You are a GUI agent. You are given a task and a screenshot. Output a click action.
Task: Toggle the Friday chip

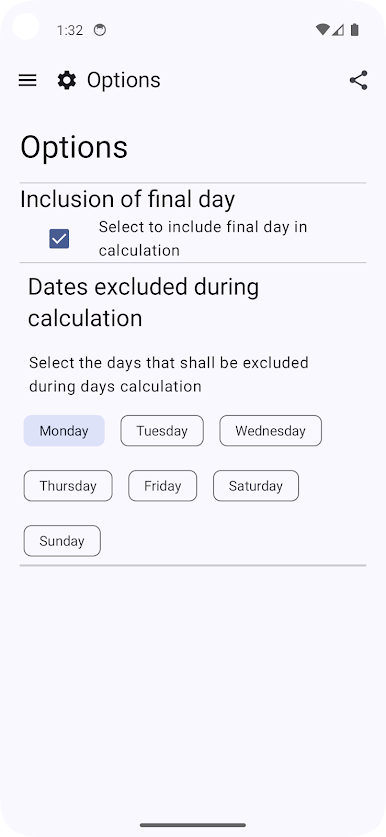tap(162, 486)
